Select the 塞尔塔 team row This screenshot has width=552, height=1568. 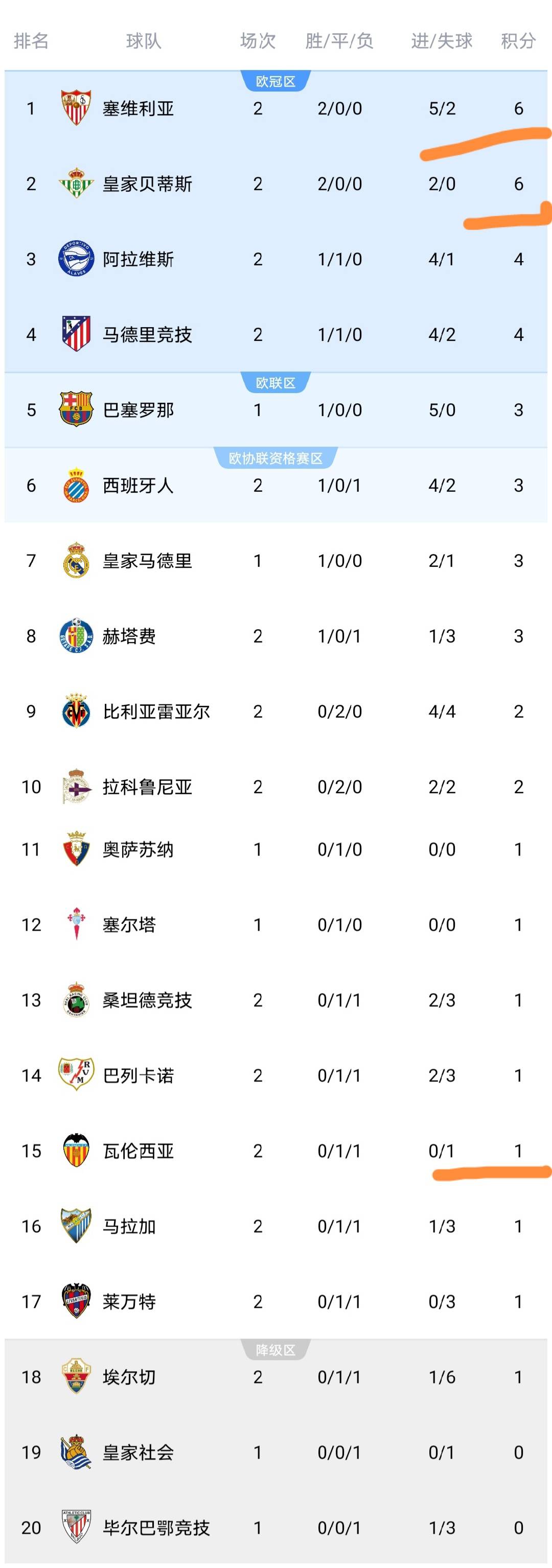(x=275, y=925)
